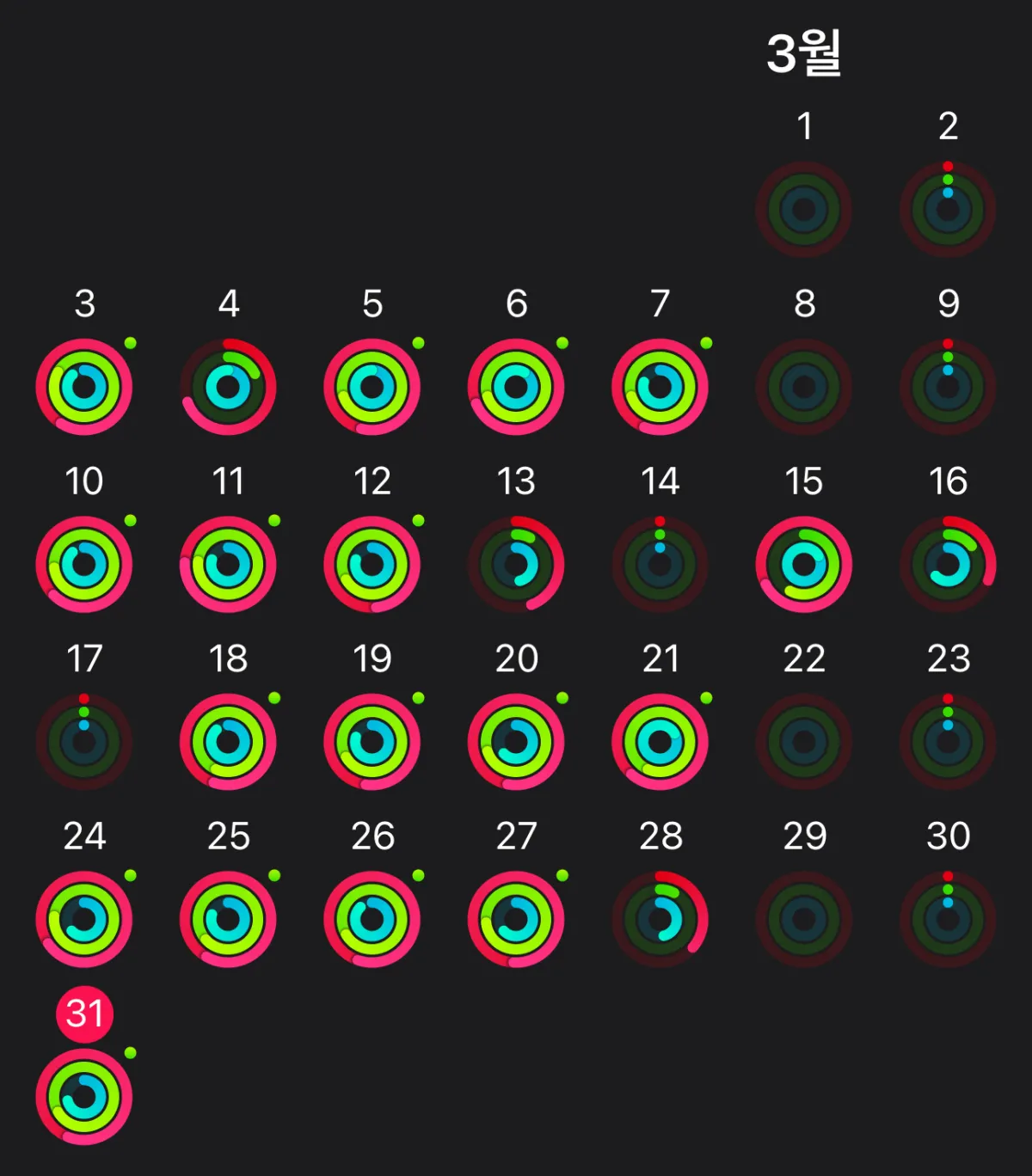Open March 11 activity rings

228,565
